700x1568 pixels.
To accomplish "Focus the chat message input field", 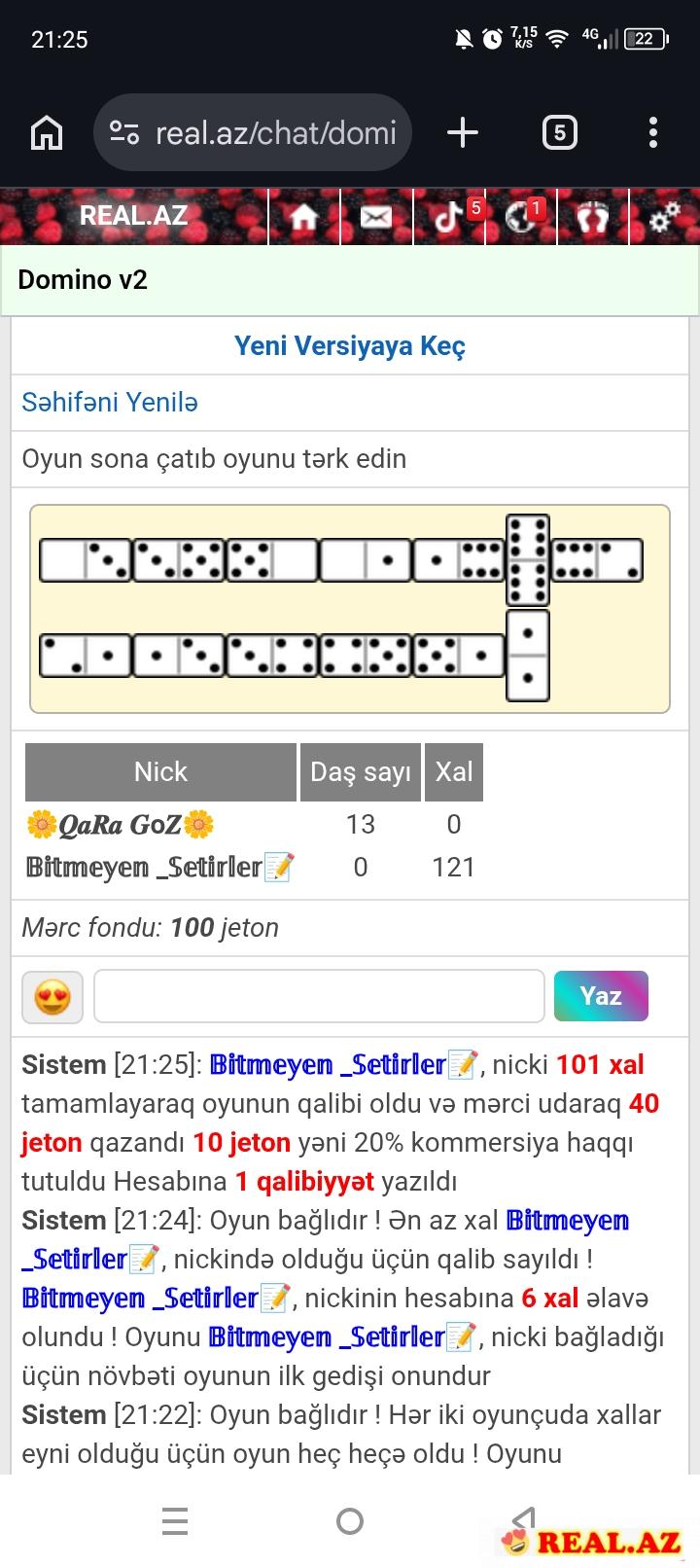I will [319, 996].
